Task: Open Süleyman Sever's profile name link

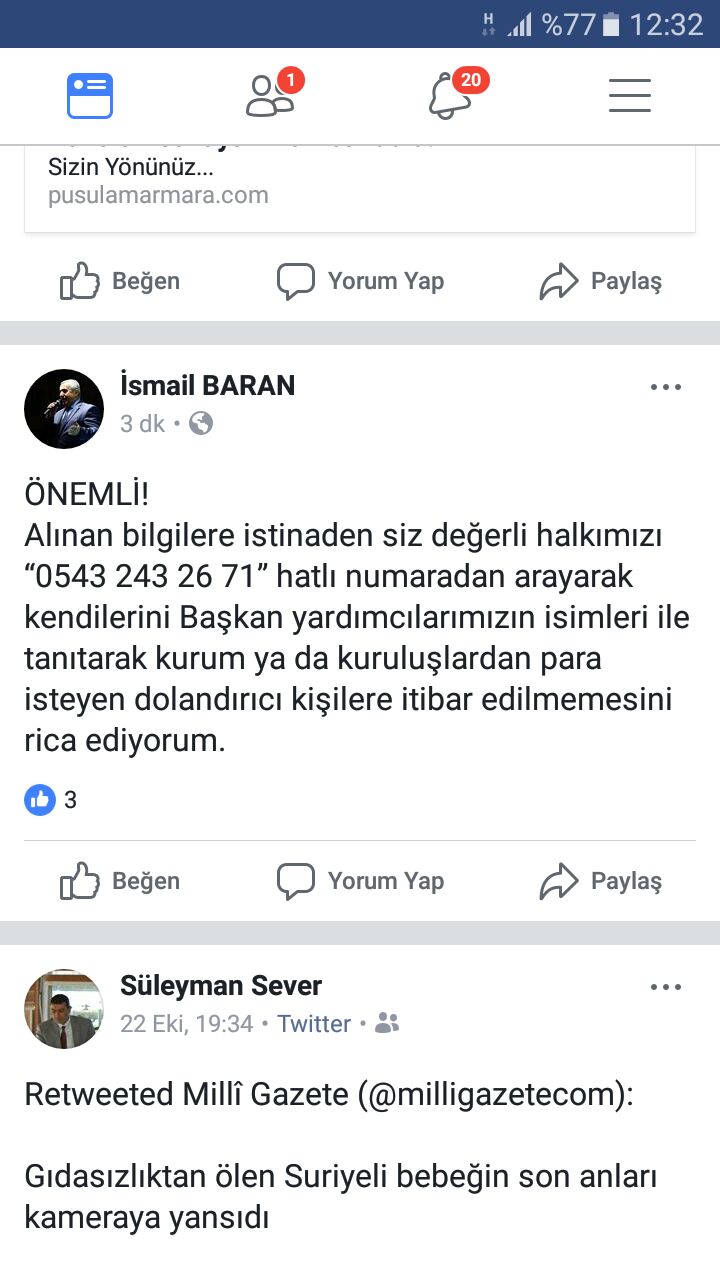Action: (221, 986)
